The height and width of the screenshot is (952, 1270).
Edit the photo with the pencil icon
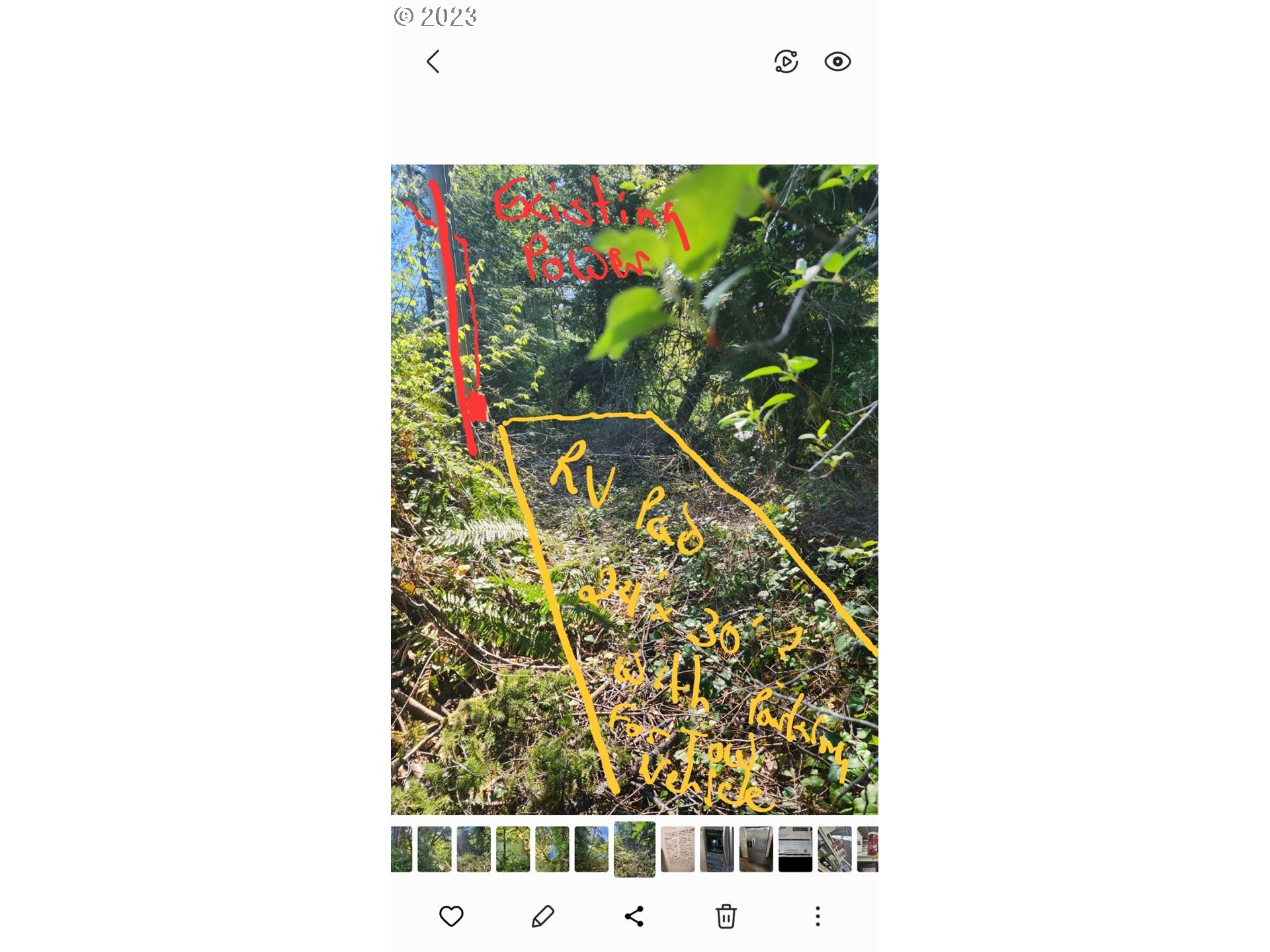542,916
